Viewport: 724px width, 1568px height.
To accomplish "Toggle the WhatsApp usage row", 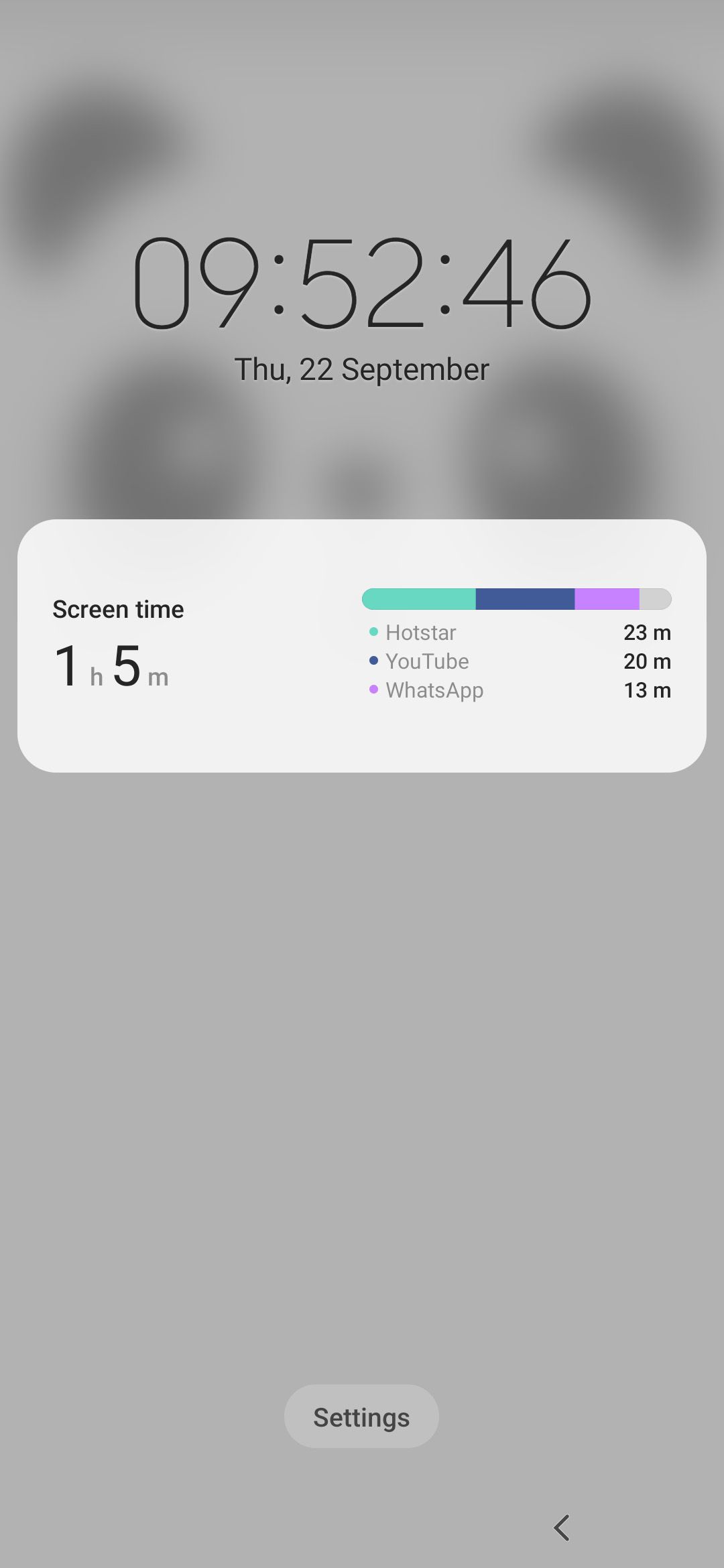I will pyautogui.click(x=516, y=690).
